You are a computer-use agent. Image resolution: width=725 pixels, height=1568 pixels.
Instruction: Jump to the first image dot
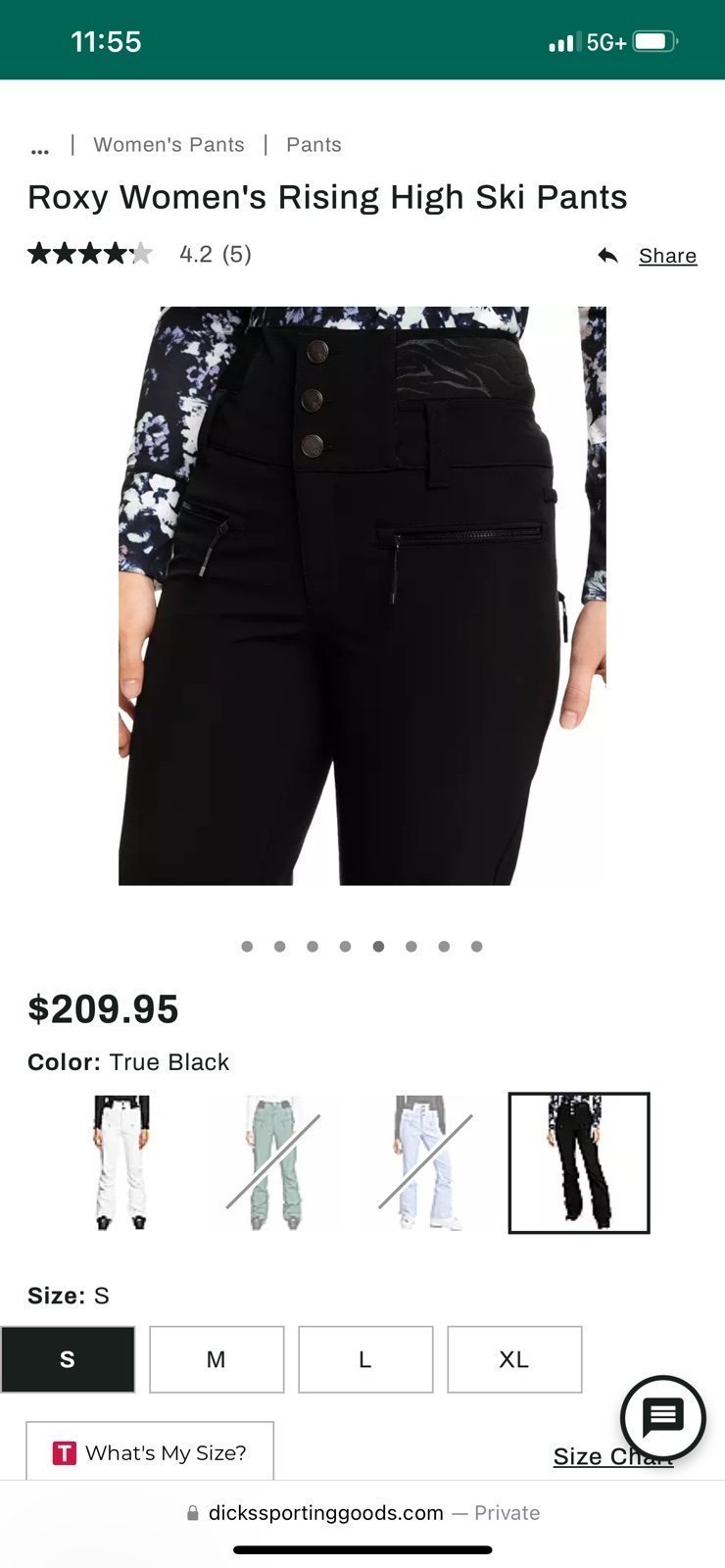coord(247,947)
